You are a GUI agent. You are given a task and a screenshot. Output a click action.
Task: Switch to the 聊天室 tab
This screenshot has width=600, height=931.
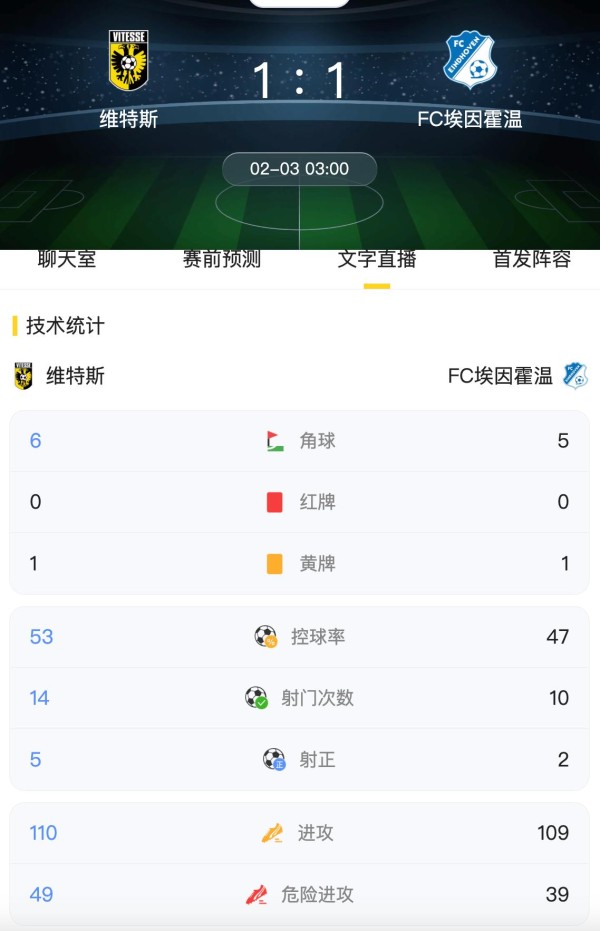click(x=67, y=260)
